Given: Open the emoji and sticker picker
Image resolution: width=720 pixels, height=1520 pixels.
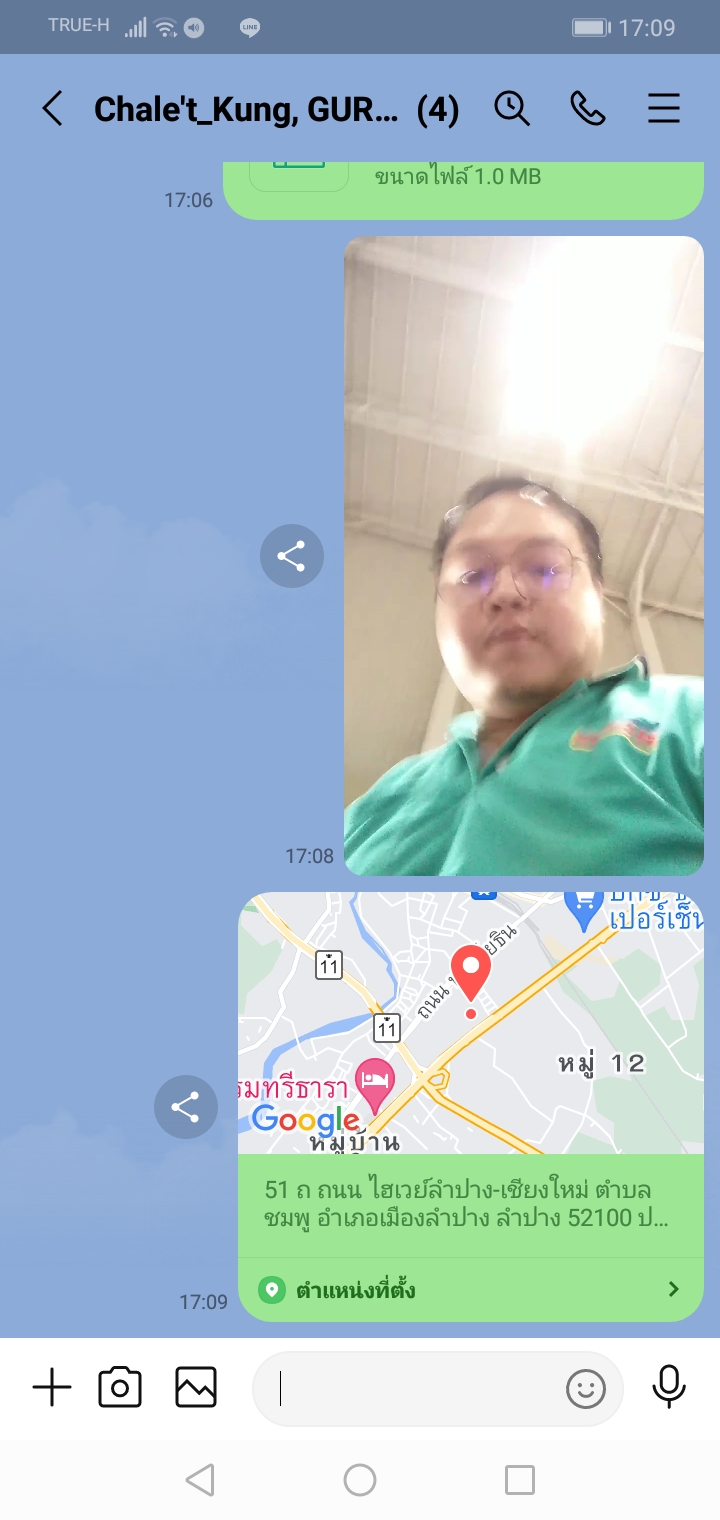Looking at the screenshot, I should coord(586,1388).
